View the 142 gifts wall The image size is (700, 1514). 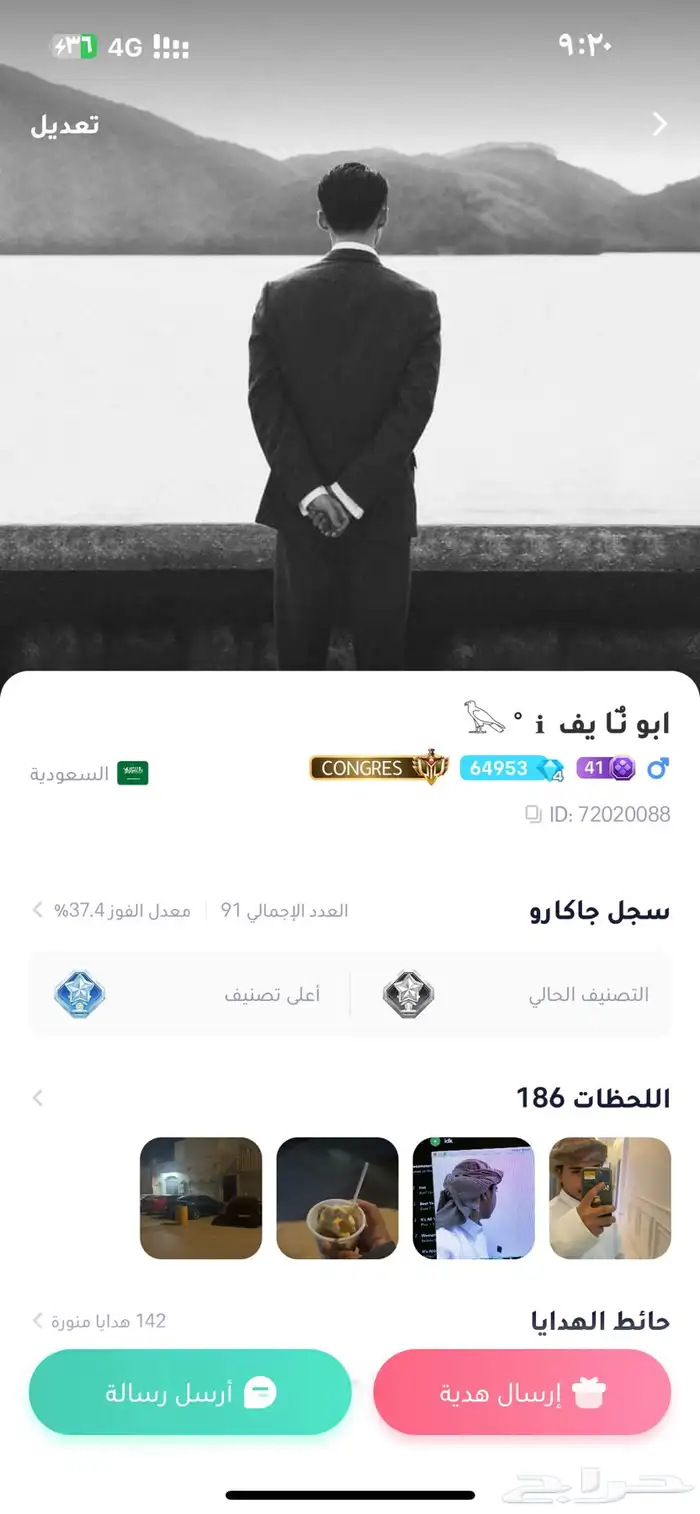99,1321
